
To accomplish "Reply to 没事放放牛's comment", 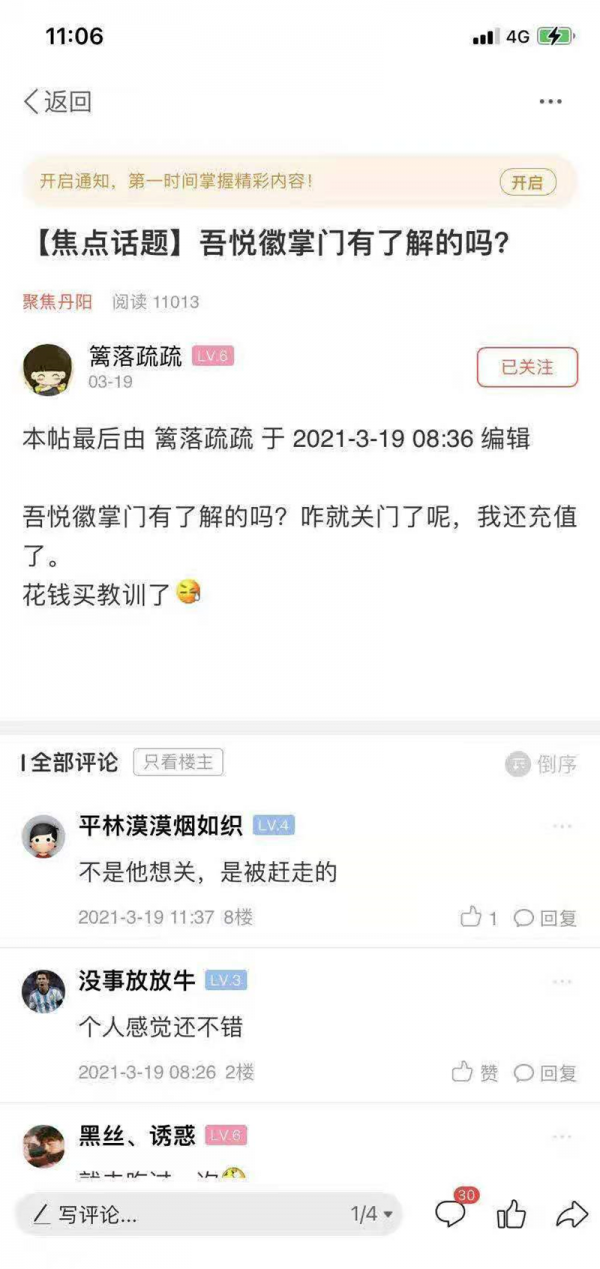I will 546,1072.
